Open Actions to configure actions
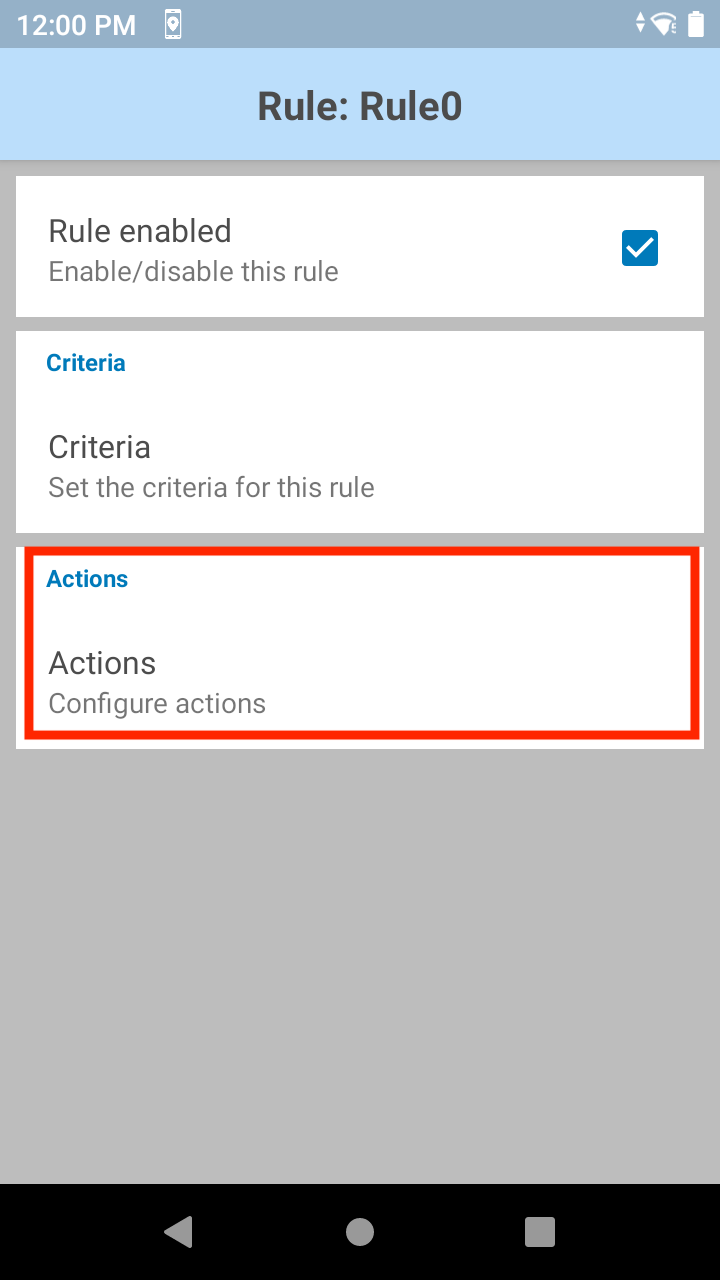 click(360, 683)
